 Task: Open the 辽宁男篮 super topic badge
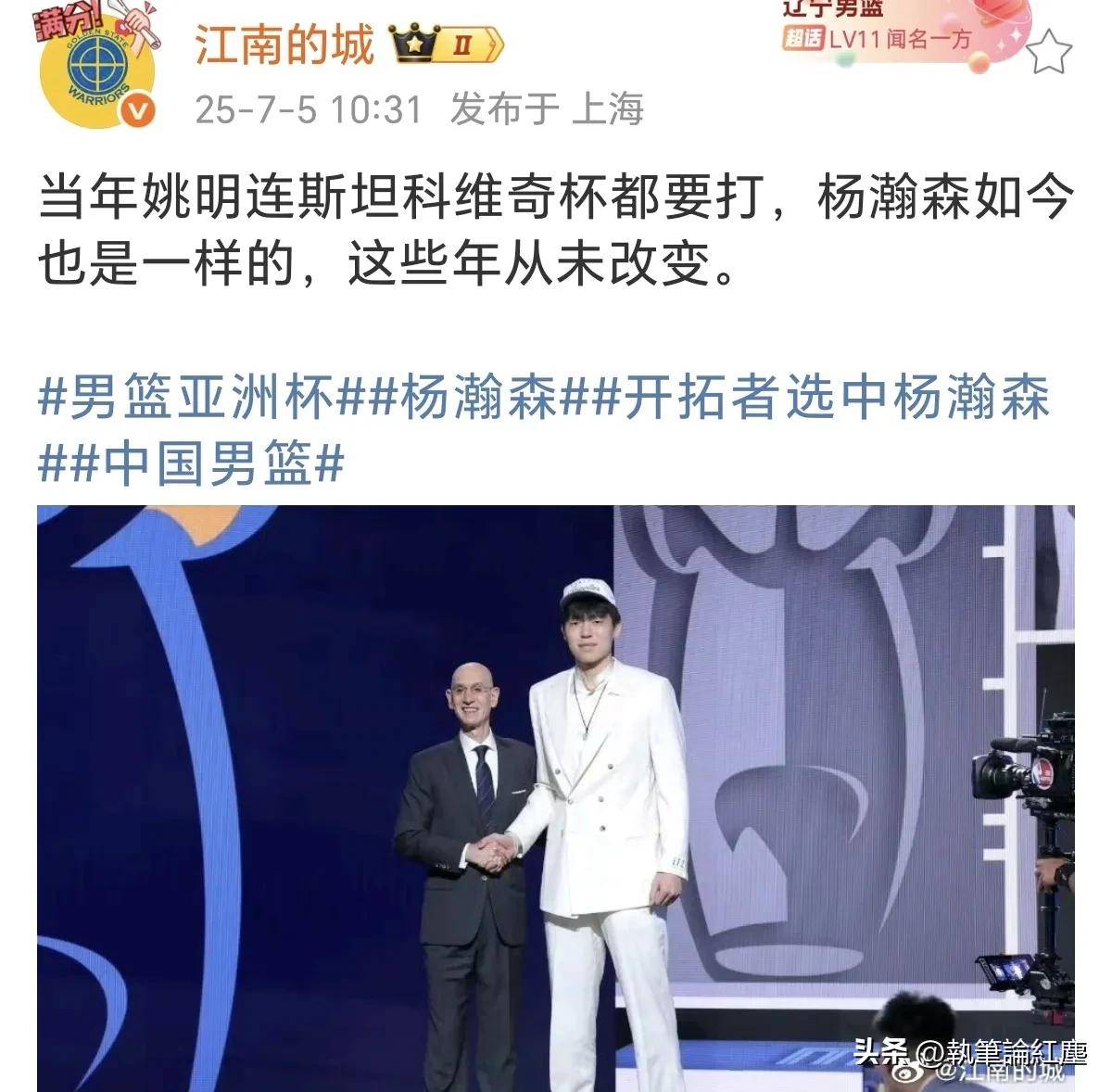click(876, 28)
